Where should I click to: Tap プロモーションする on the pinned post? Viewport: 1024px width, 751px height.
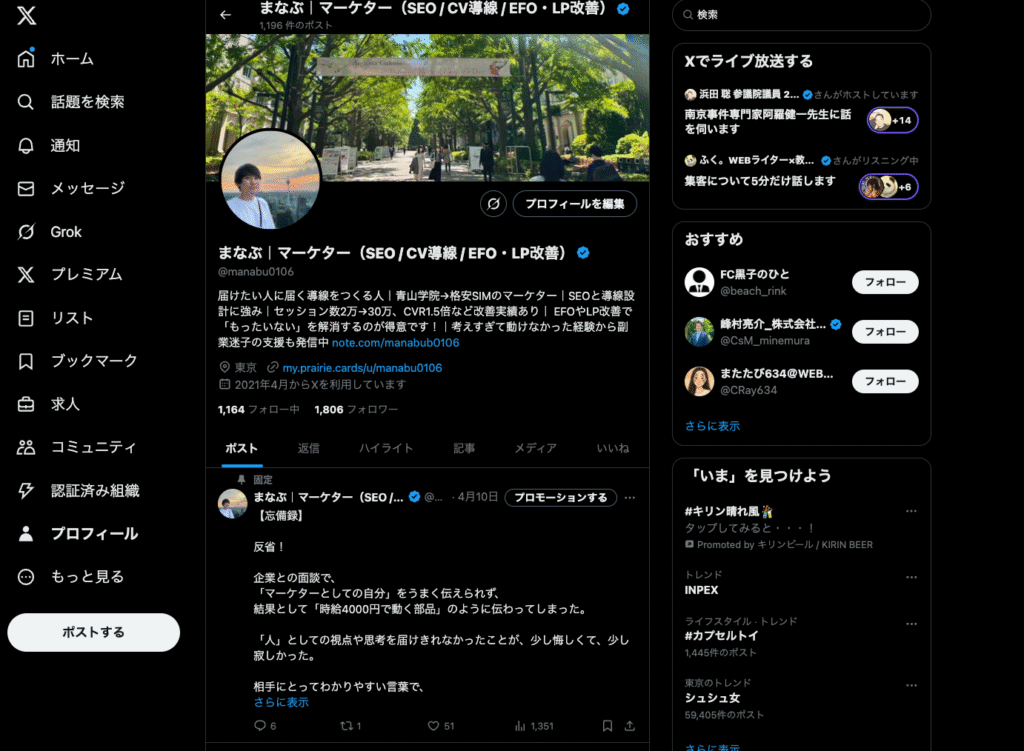560,497
